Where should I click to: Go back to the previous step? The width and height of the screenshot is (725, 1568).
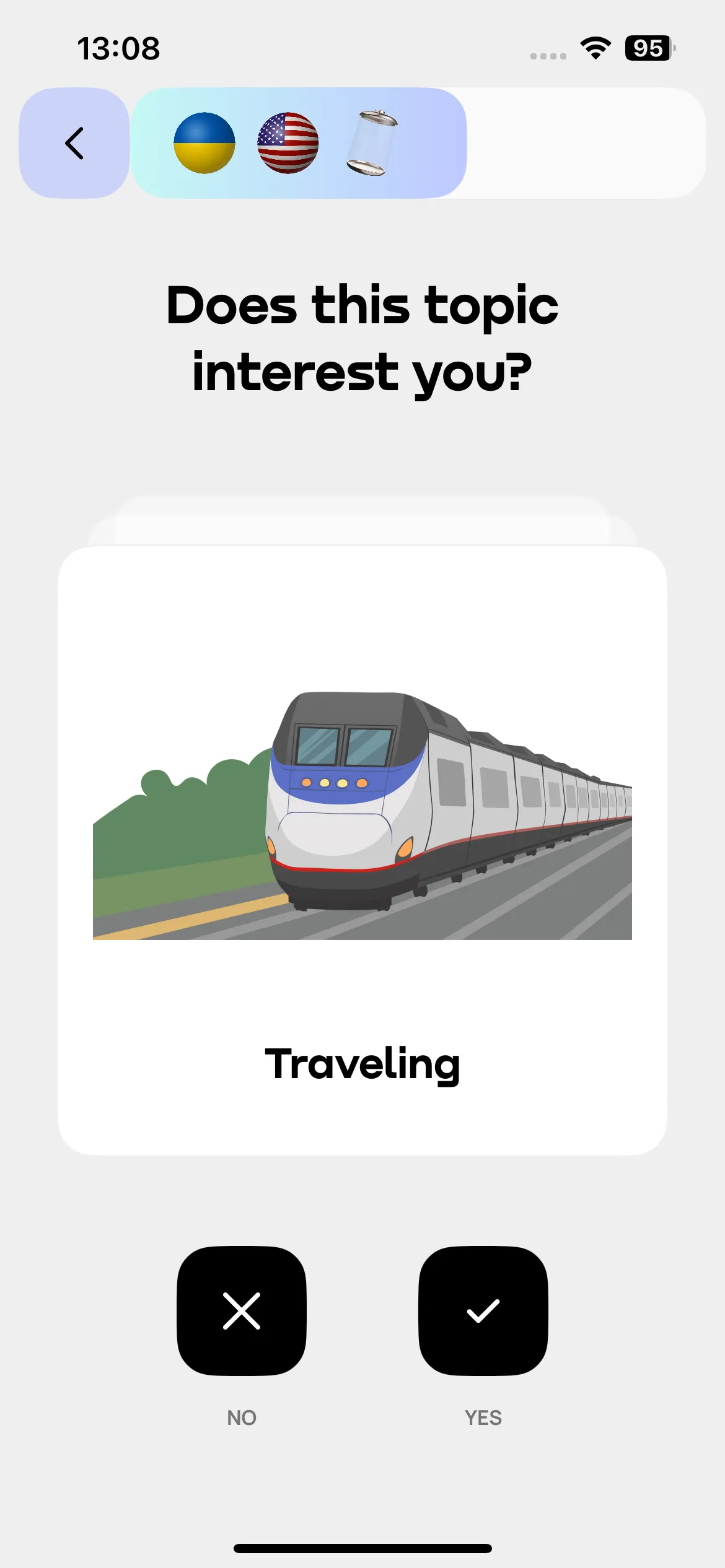pos(74,143)
